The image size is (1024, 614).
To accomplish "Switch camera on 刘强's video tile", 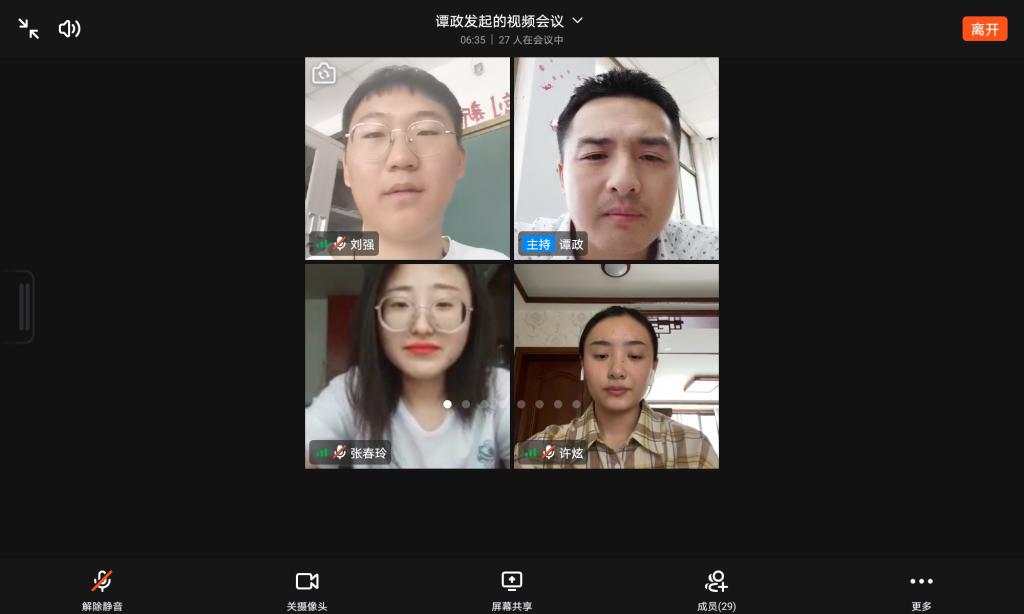I will point(324,74).
